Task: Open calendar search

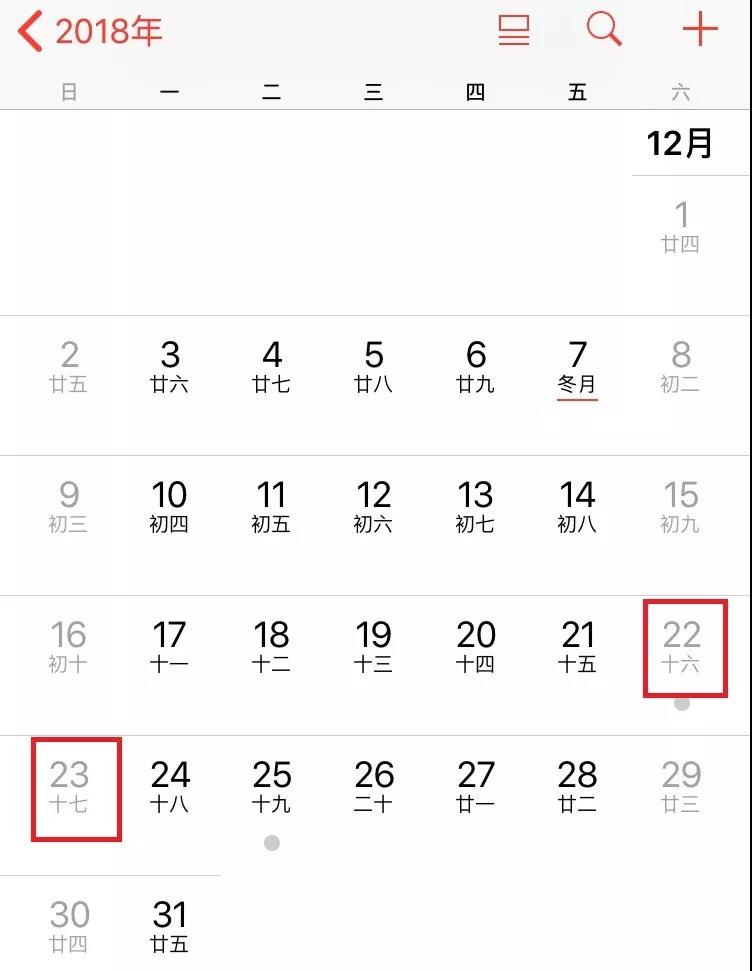Action: (604, 30)
